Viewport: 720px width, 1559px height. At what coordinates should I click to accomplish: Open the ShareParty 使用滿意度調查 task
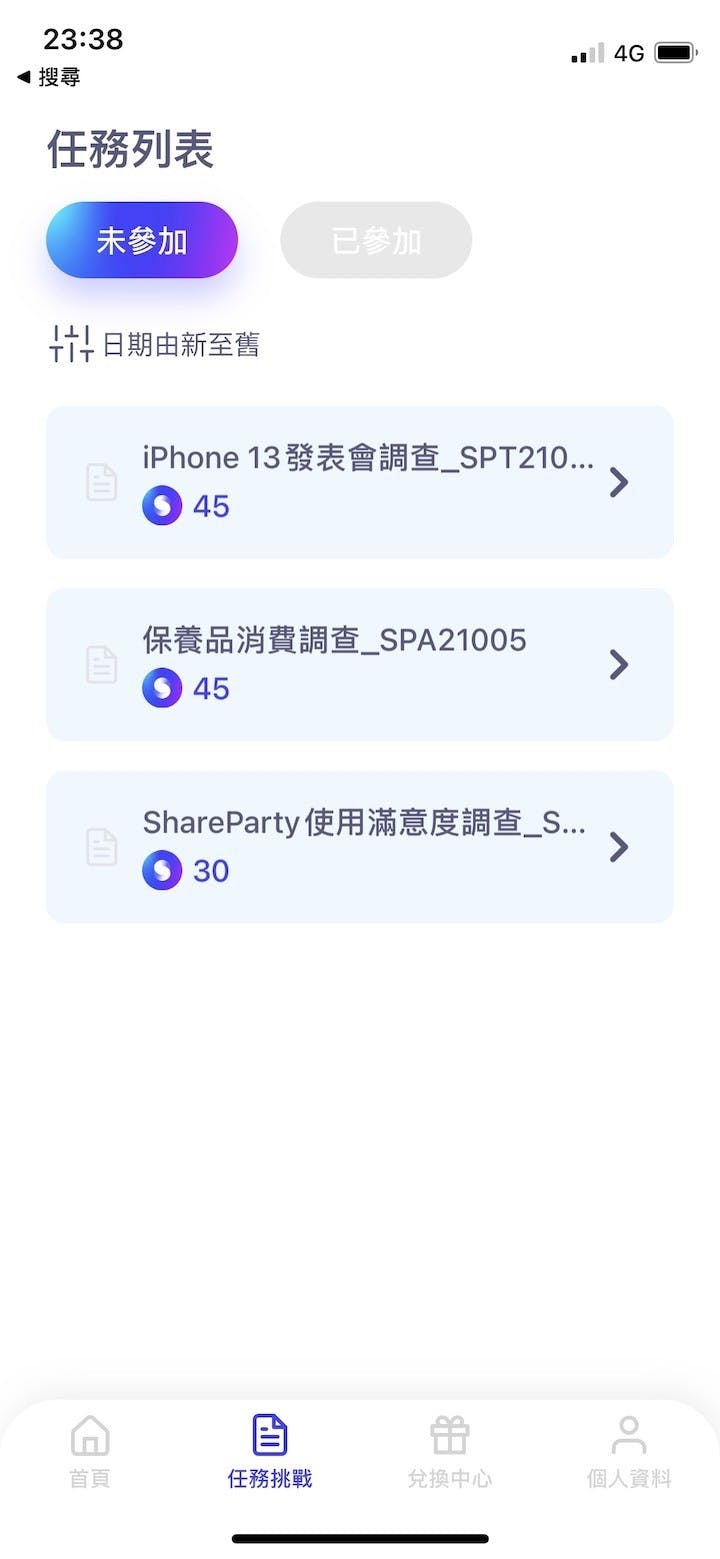click(360, 847)
